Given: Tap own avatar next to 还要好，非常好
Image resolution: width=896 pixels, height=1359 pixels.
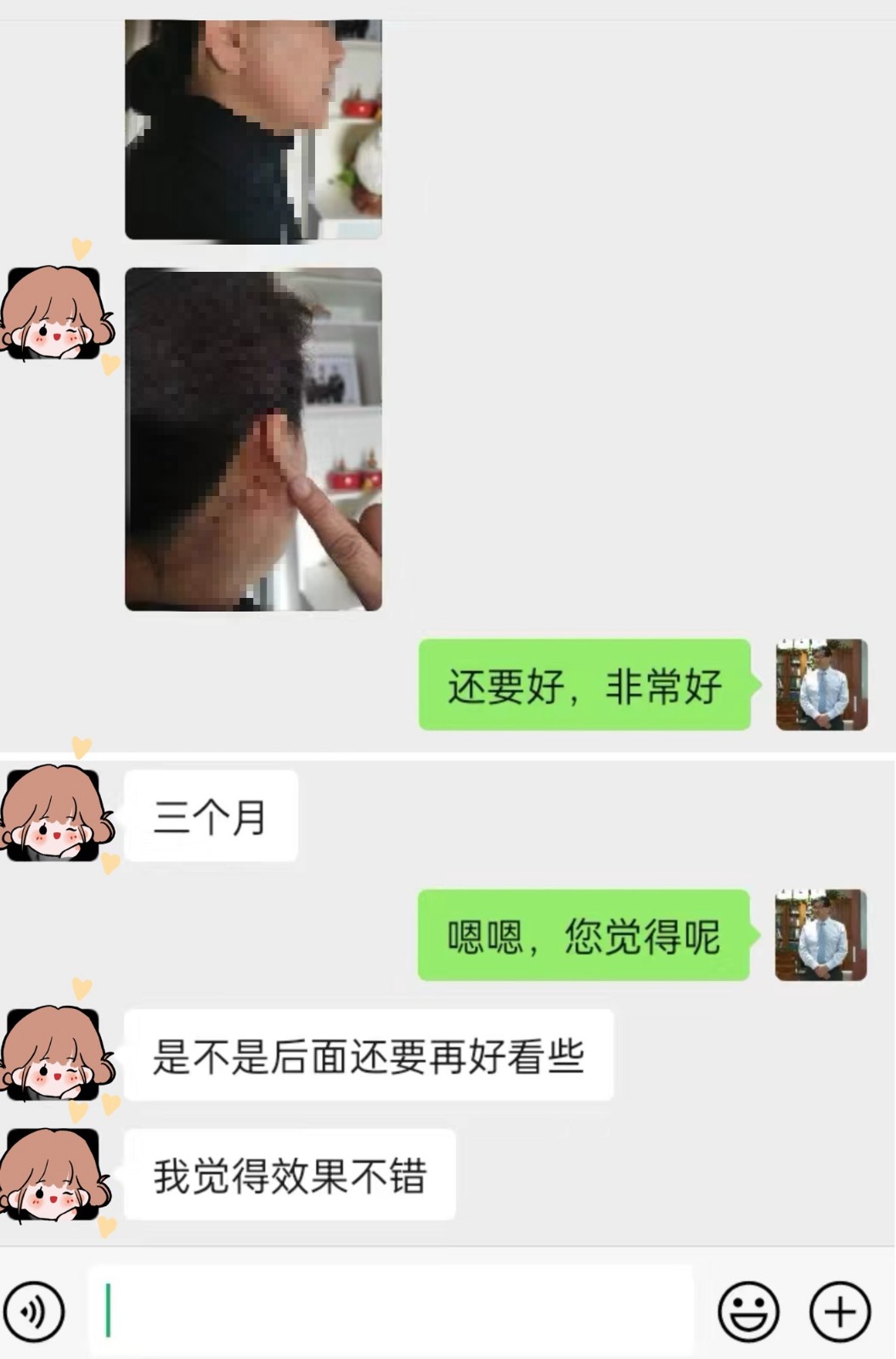Looking at the screenshot, I should [x=821, y=685].
